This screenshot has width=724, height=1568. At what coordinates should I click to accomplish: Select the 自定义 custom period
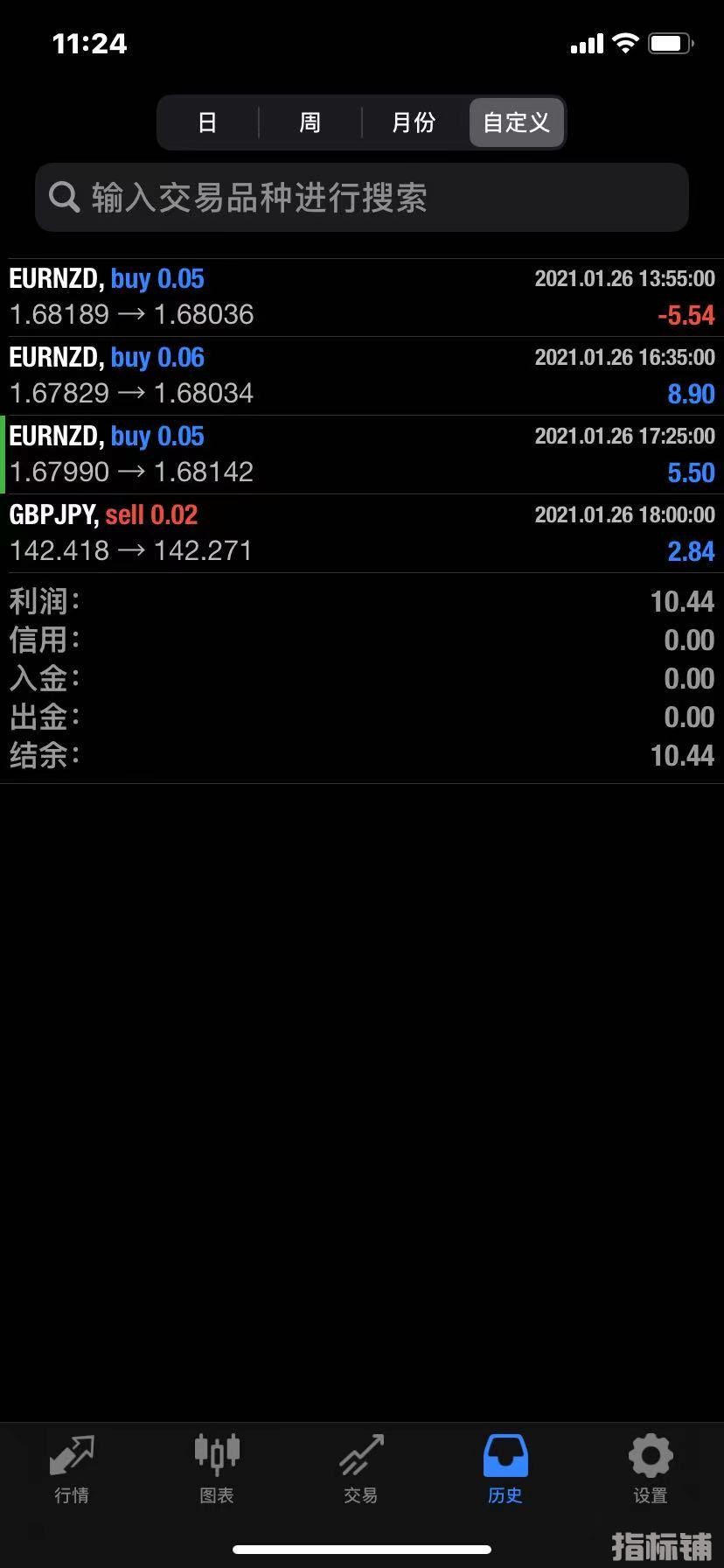[x=517, y=122]
